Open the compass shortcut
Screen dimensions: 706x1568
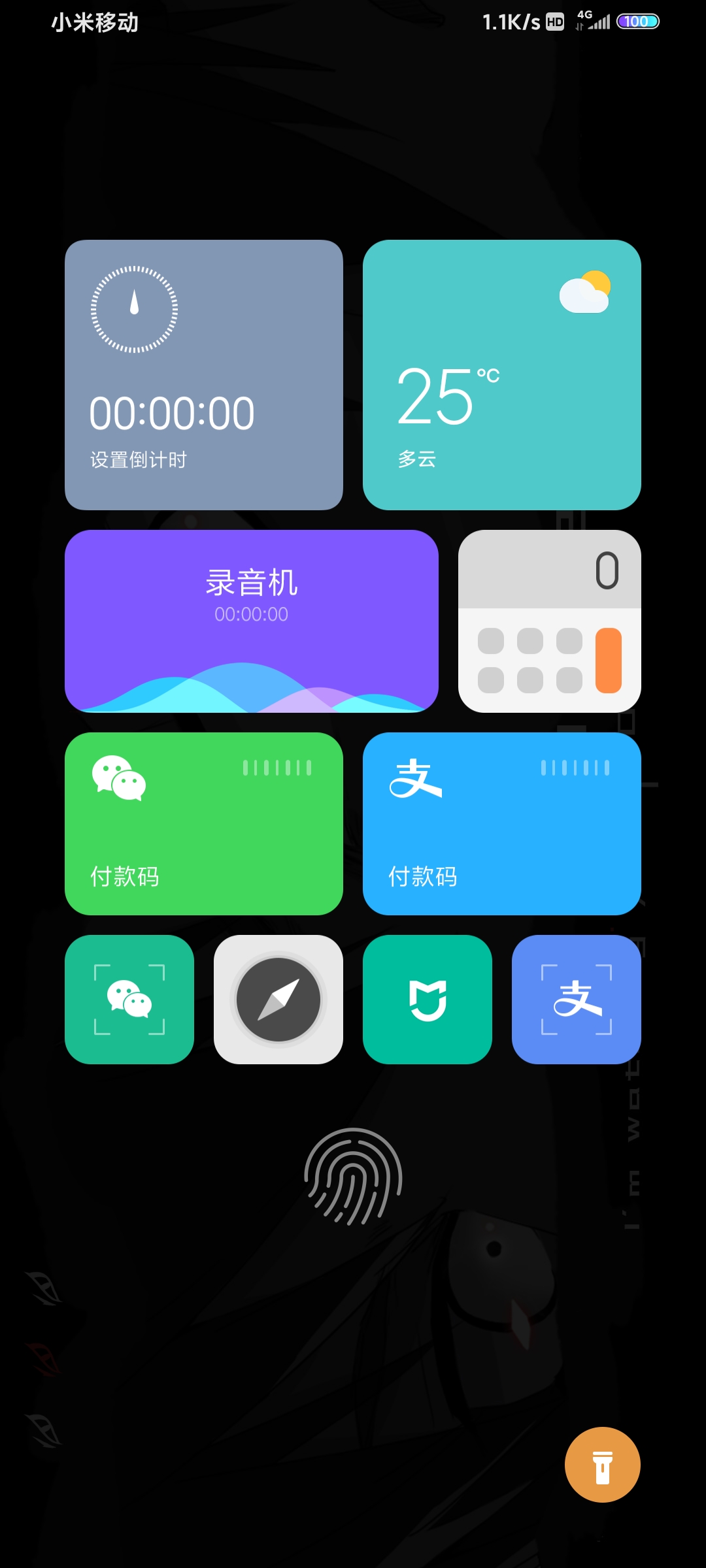[278, 999]
